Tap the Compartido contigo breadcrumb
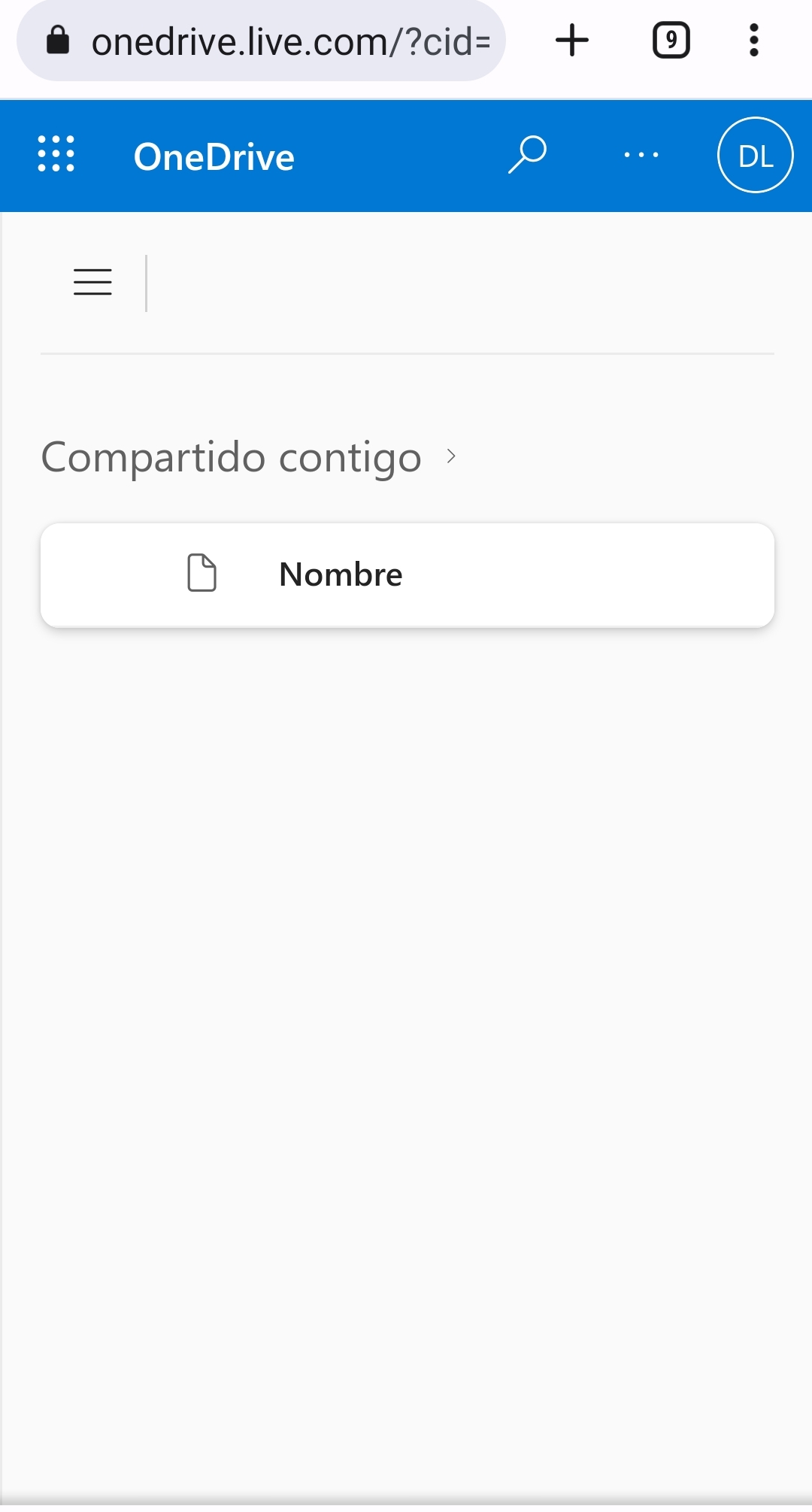Viewport: 812px width, 1512px height. 231,458
